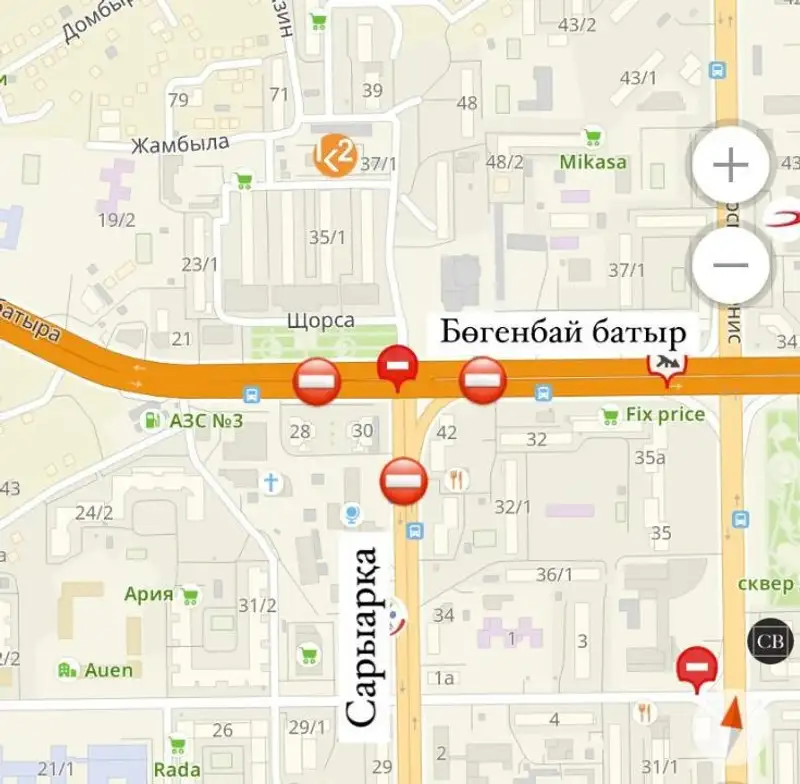Select the Fix price shop marker
Screen dimensions: 800x784
point(608,414)
